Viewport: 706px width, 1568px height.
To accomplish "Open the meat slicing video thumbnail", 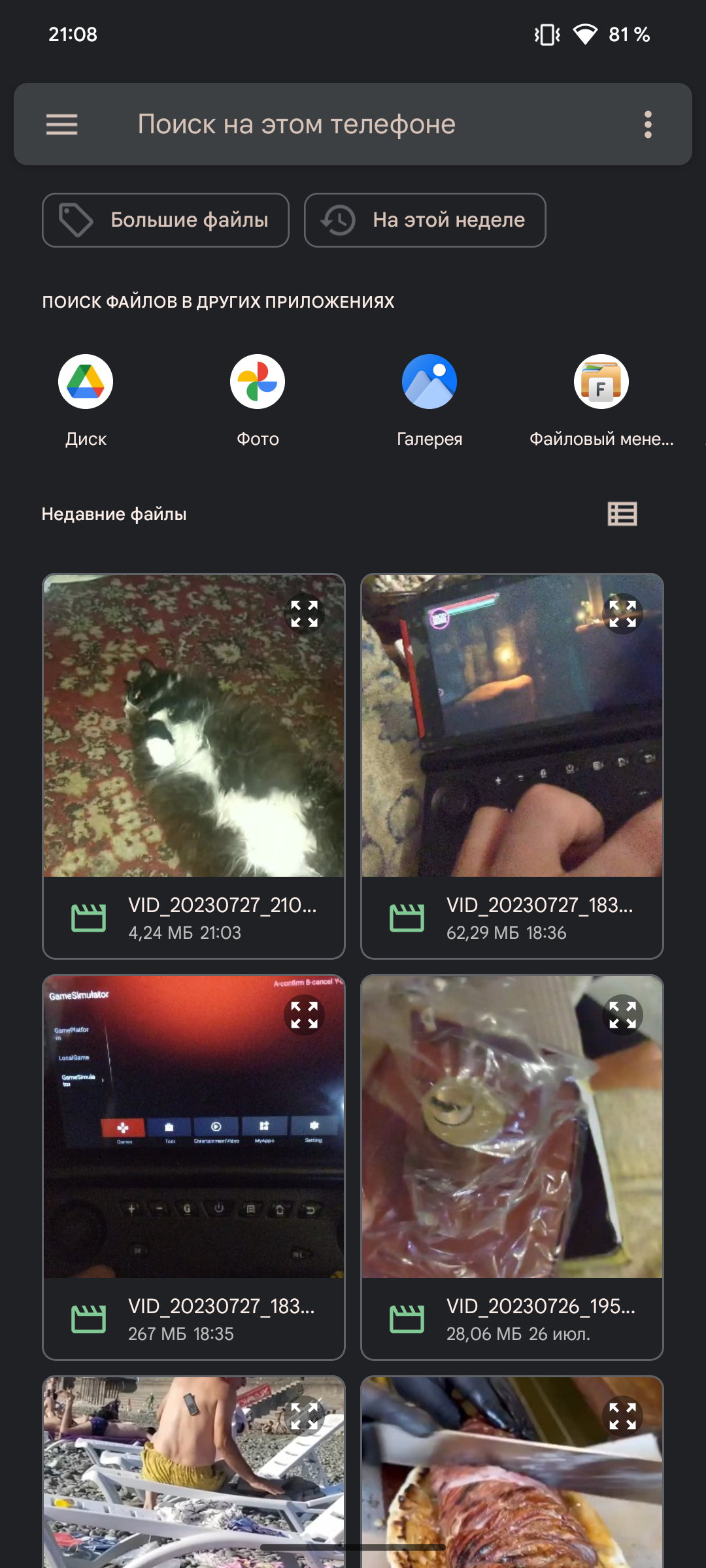I will point(512,1472).
